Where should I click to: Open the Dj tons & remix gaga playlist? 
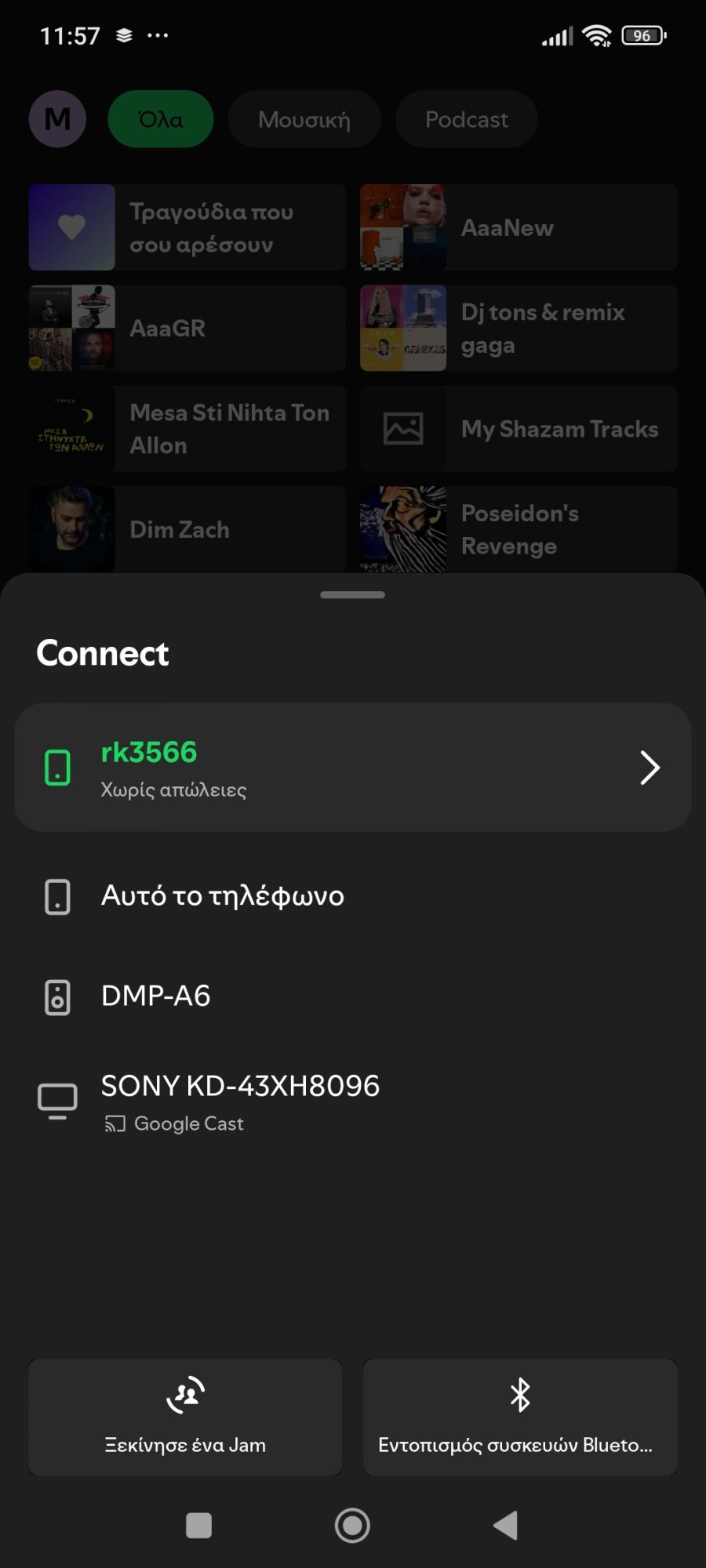tap(518, 328)
